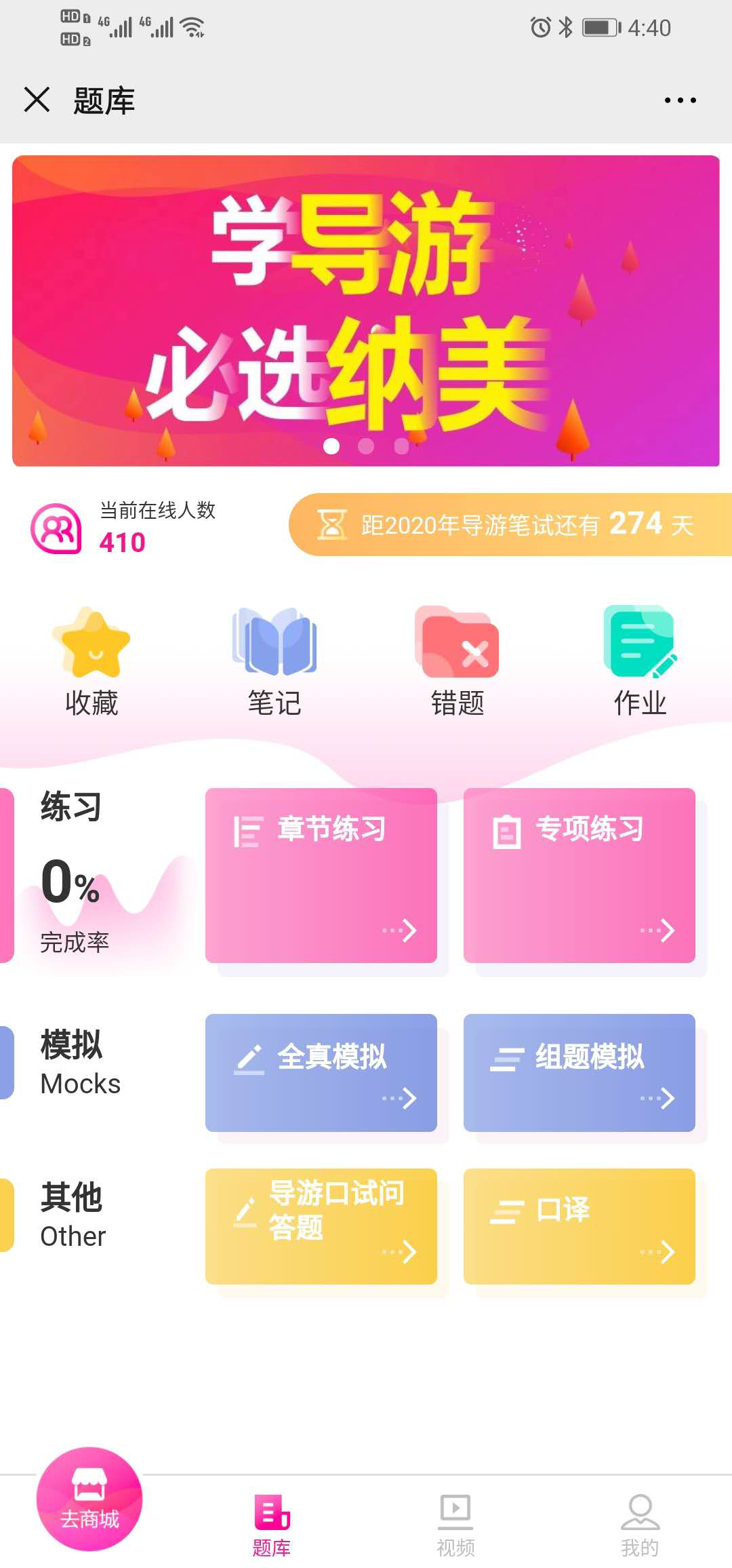Select the 题库 tab
This screenshot has width=732, height=1568.
click(x=272, y=1525)
